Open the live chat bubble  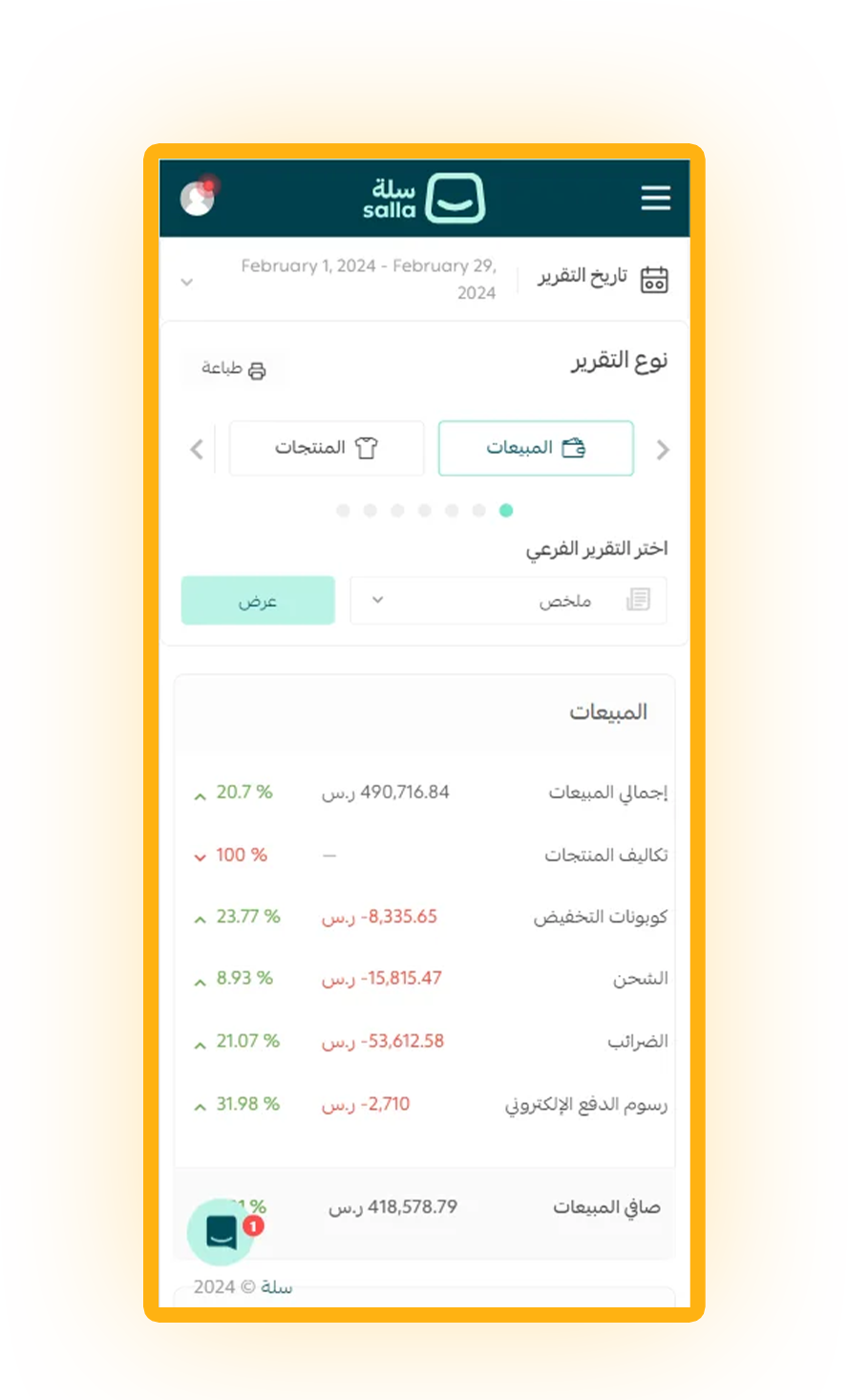[222, 1232]
